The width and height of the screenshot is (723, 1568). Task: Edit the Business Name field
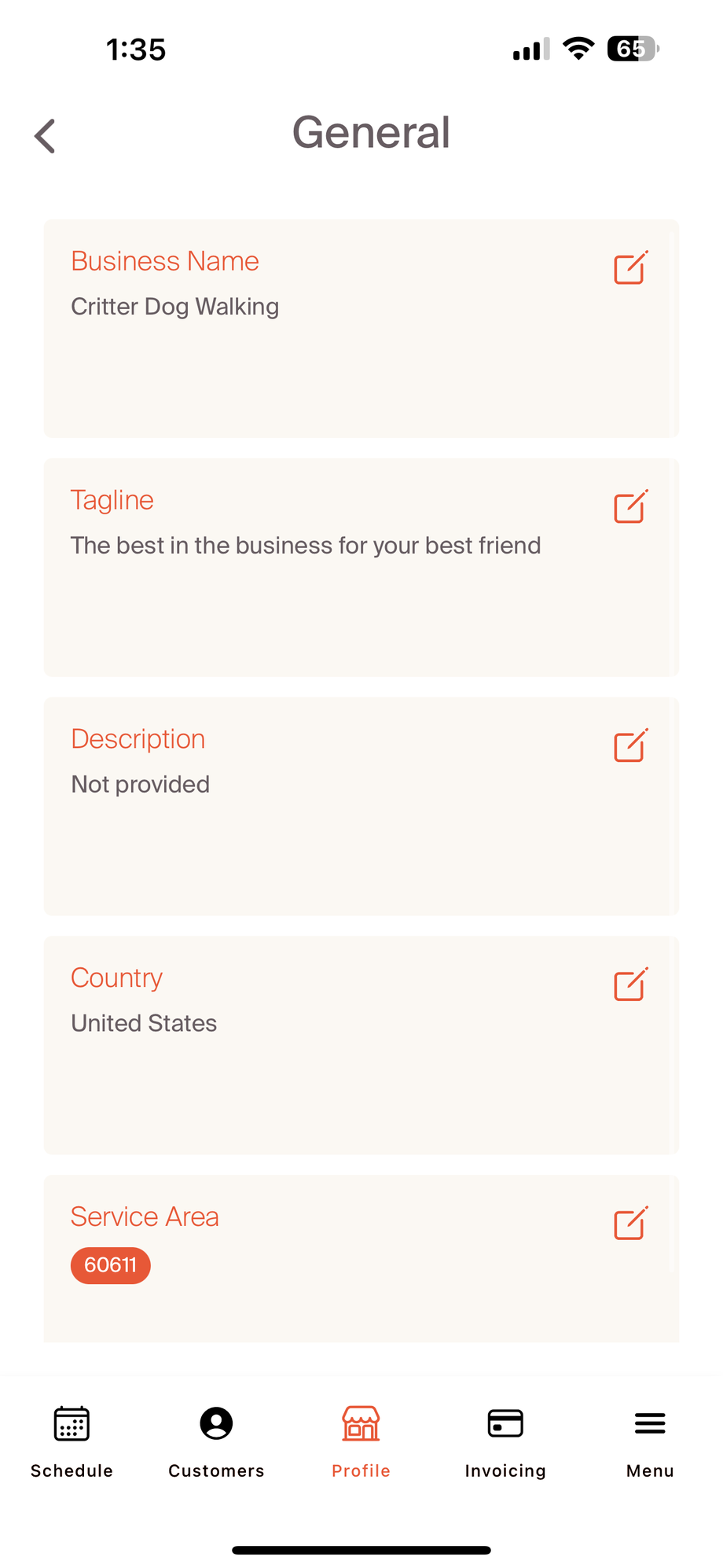pos(630,268)
